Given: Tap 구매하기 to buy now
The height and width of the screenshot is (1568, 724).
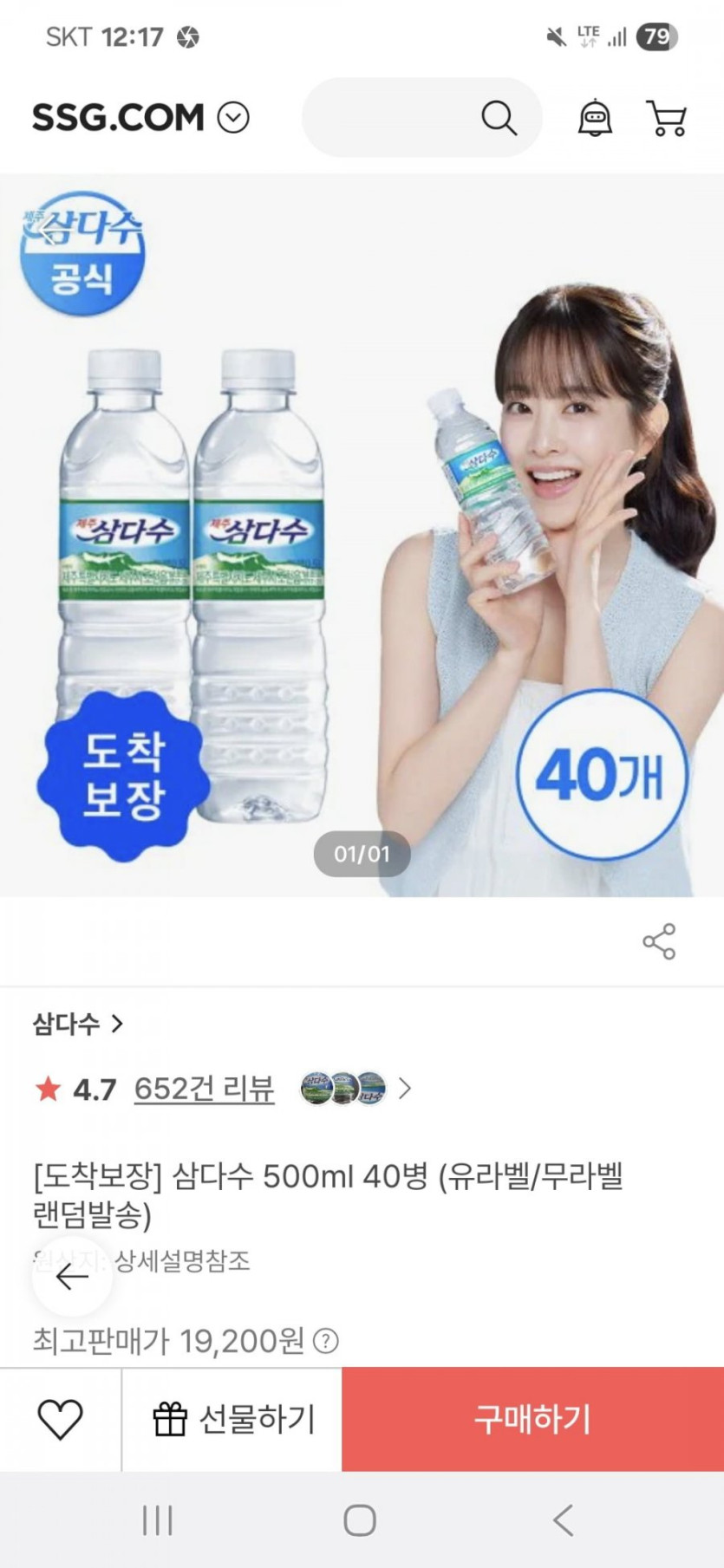Looking at the screenshot, I should [532, 1419].
